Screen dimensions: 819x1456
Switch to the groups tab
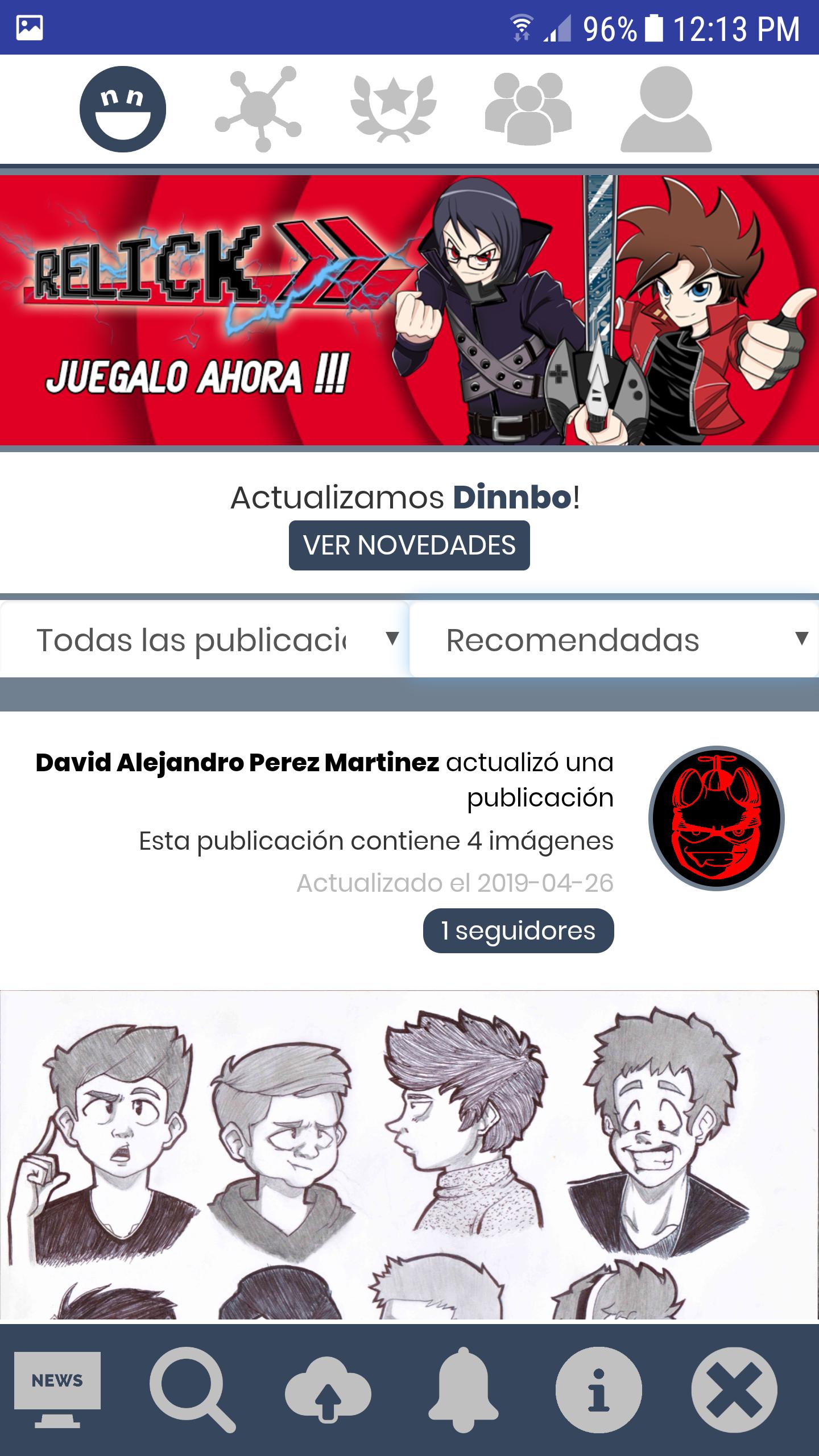[528, 109]
